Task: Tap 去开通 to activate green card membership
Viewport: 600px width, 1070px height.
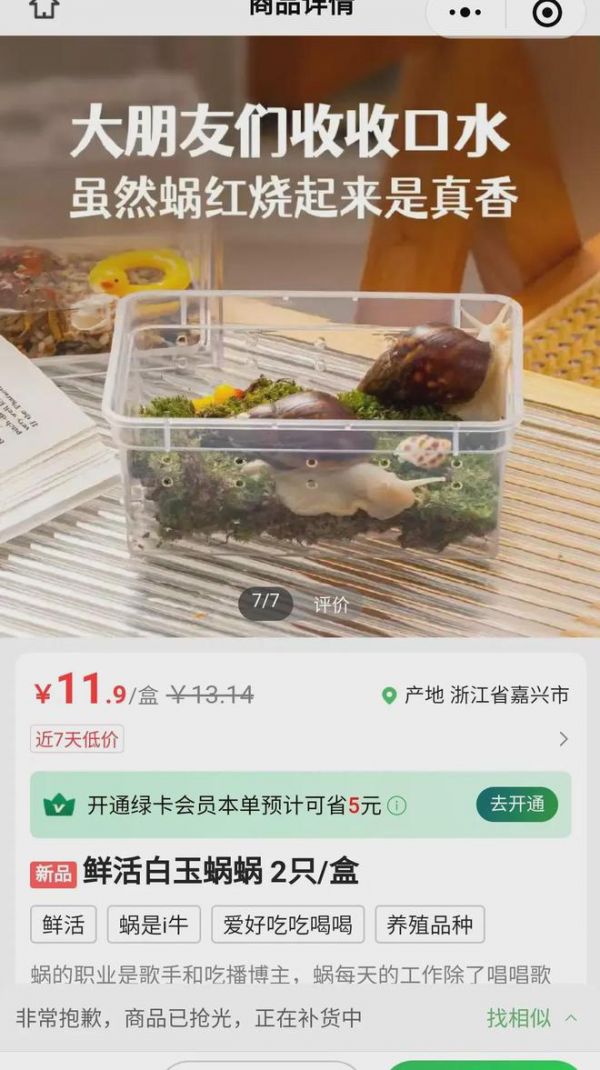Action: [517, 805]
